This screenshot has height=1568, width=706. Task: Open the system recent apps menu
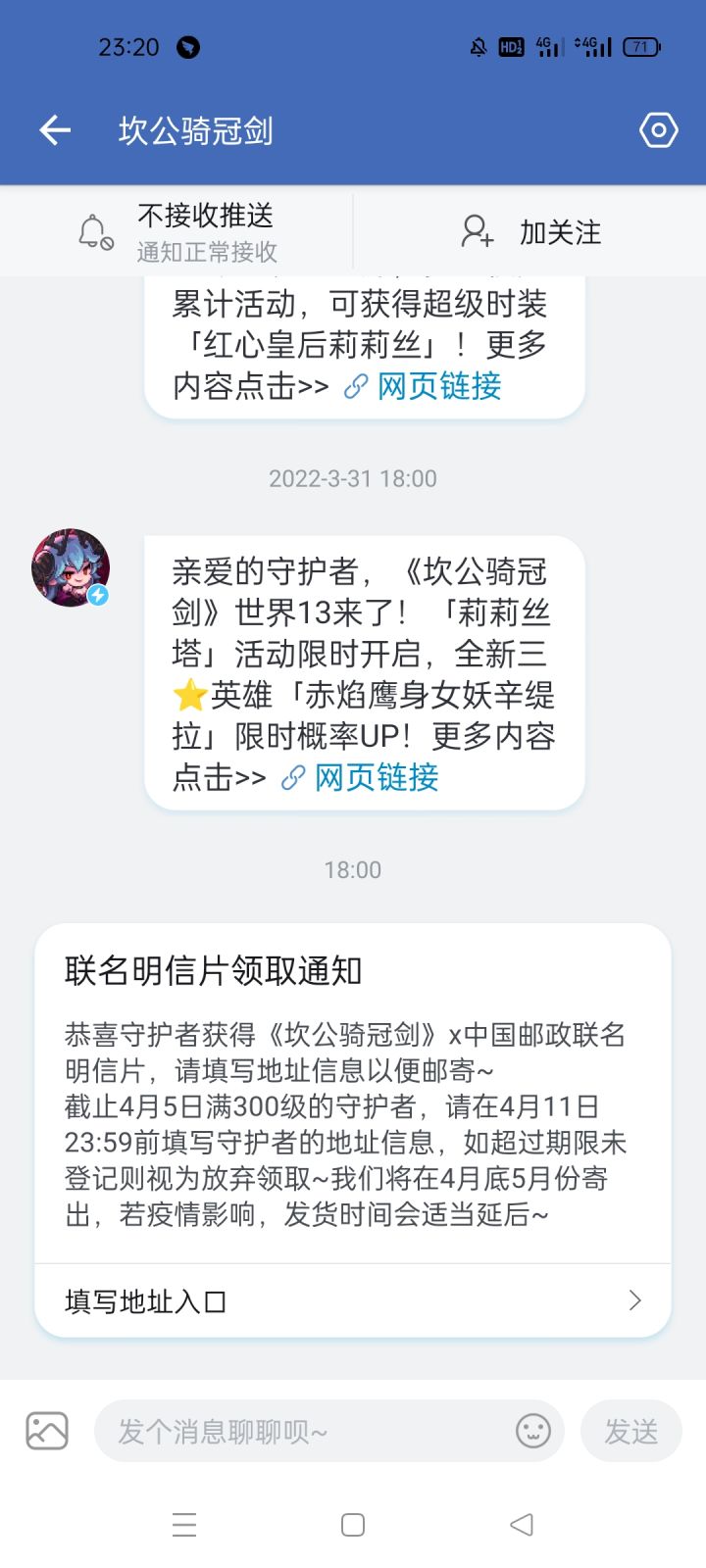click(x=184, y=1525)
